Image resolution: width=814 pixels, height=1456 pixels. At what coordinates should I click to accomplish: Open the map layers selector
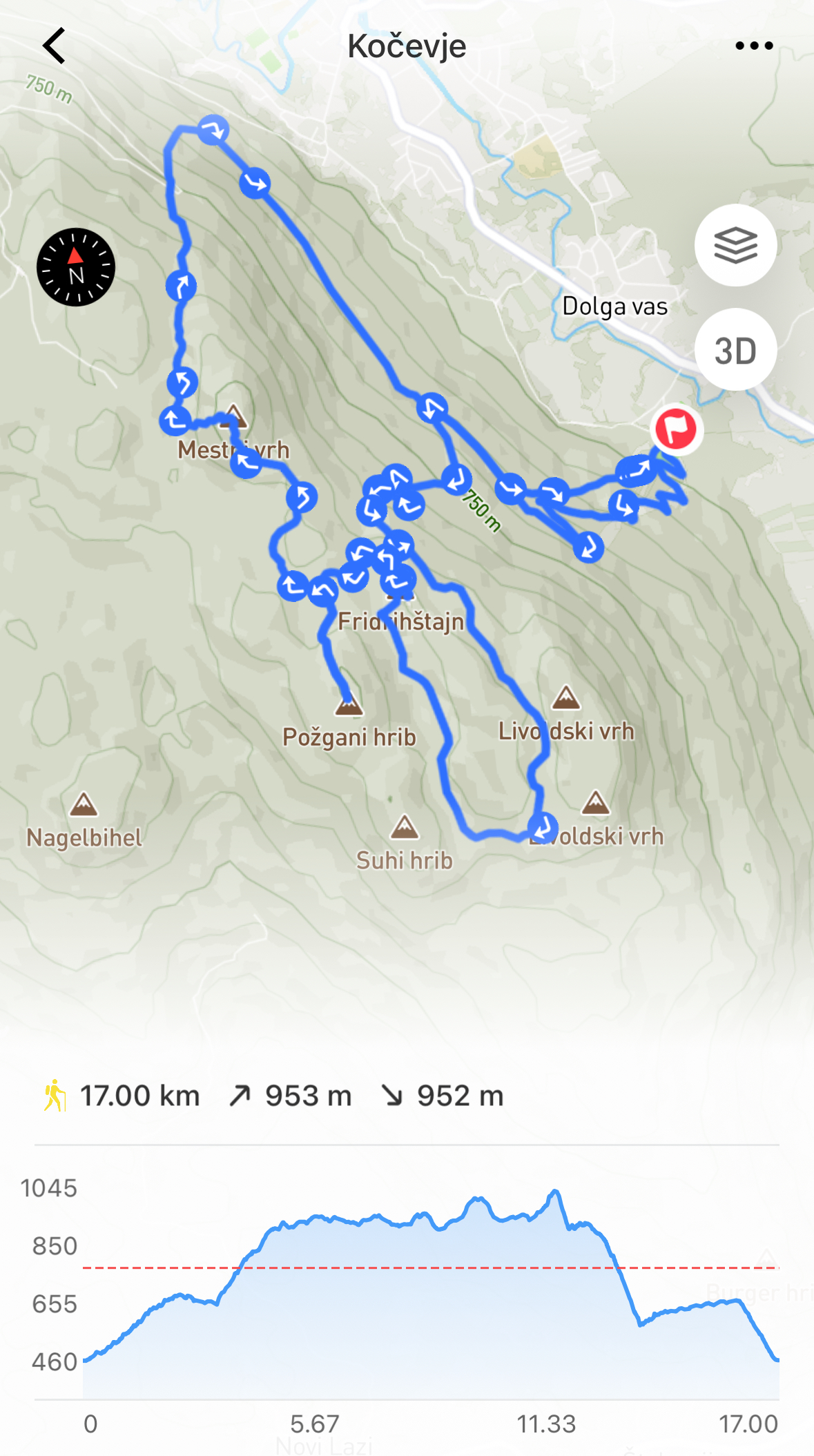tap(735, 245)
